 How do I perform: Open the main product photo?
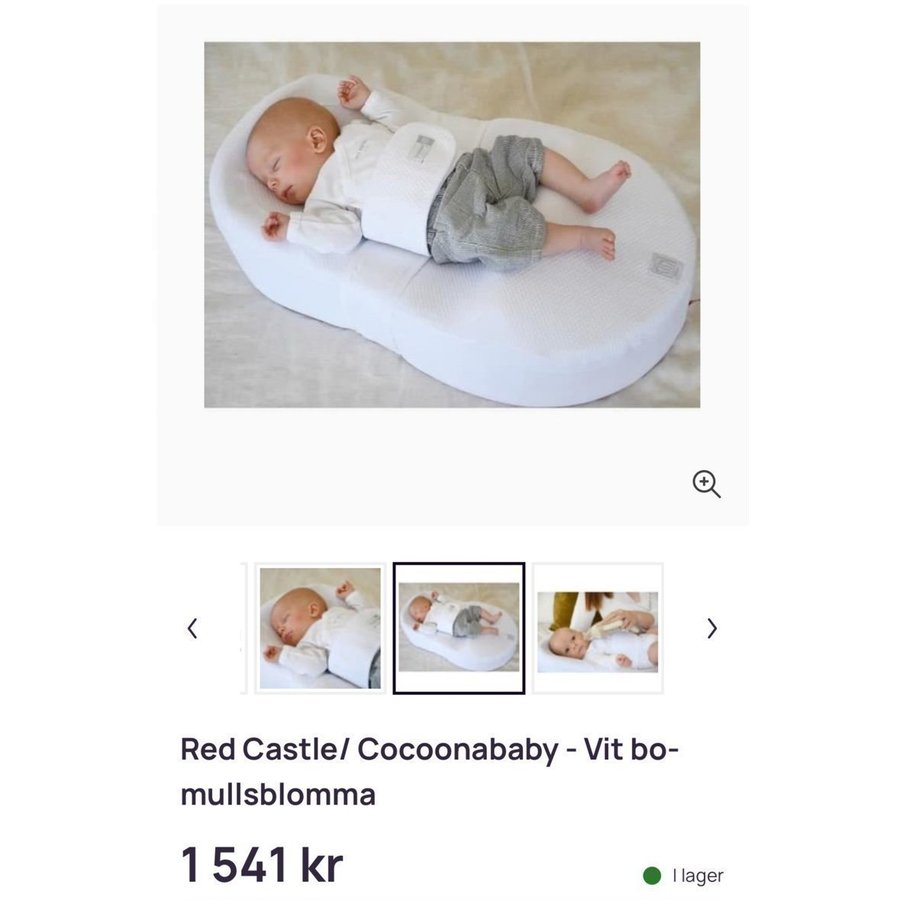tap(452, 224)
